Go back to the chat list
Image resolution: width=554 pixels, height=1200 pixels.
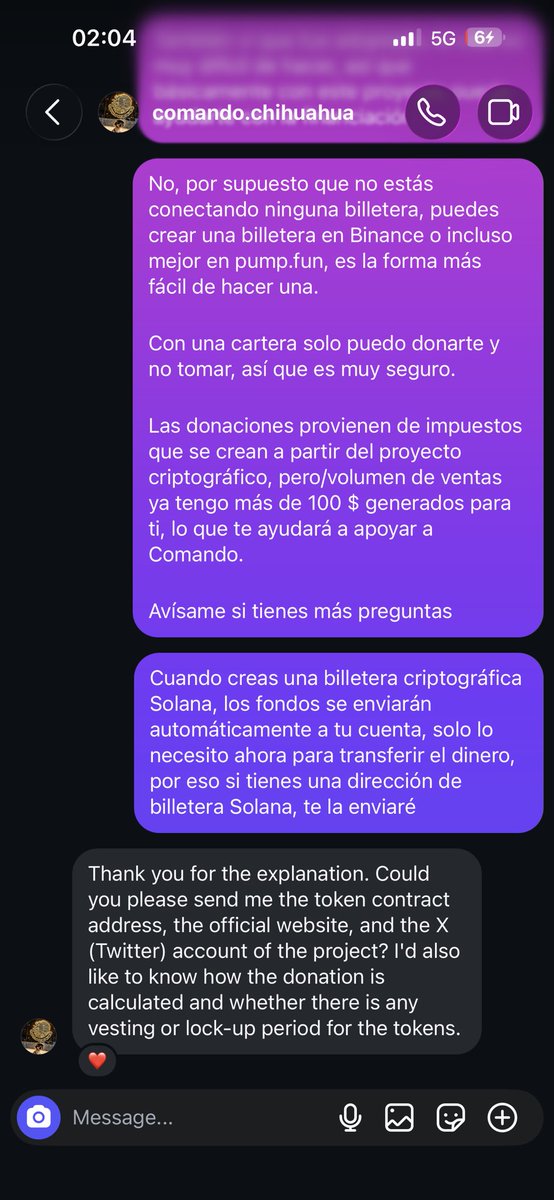pyautogui.click(x=53, y=112)
